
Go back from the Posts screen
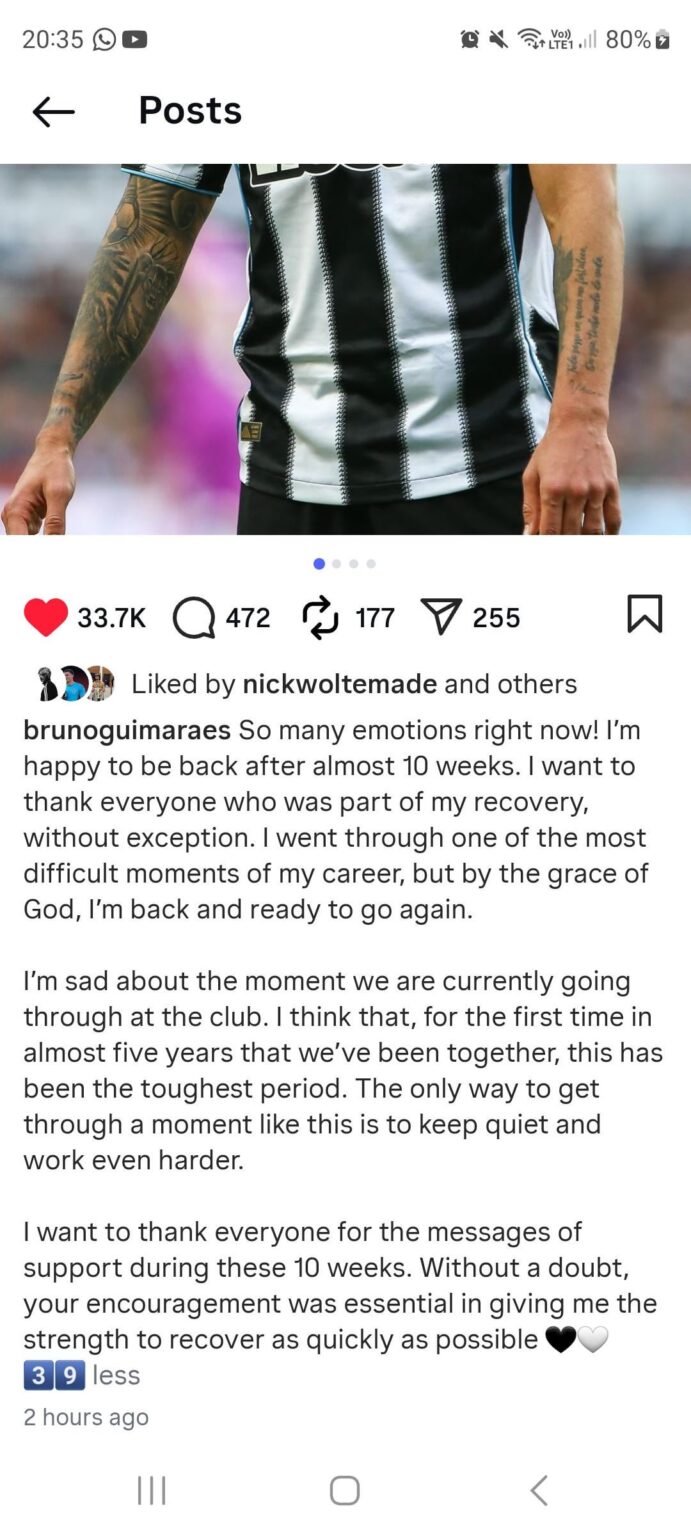pyautogui.click(x=54, y=112)
